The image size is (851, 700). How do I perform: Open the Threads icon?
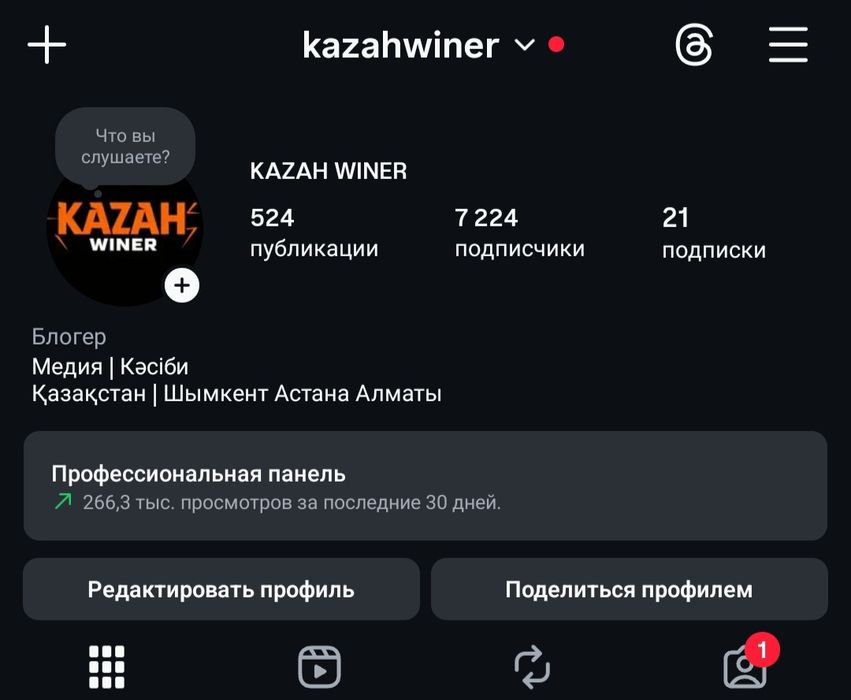click(694, 45)
